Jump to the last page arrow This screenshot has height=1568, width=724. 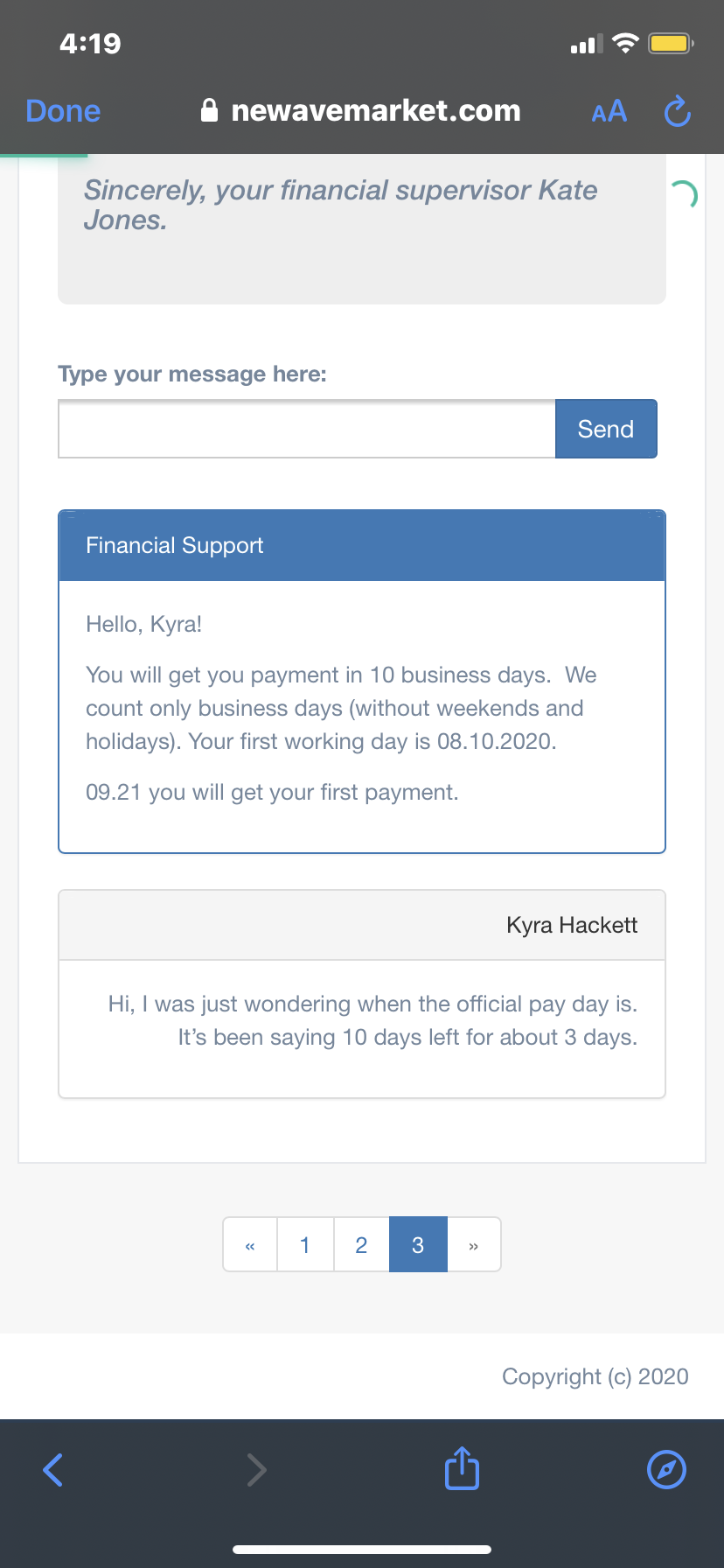pyautogui.click(x=474, y=1244)
